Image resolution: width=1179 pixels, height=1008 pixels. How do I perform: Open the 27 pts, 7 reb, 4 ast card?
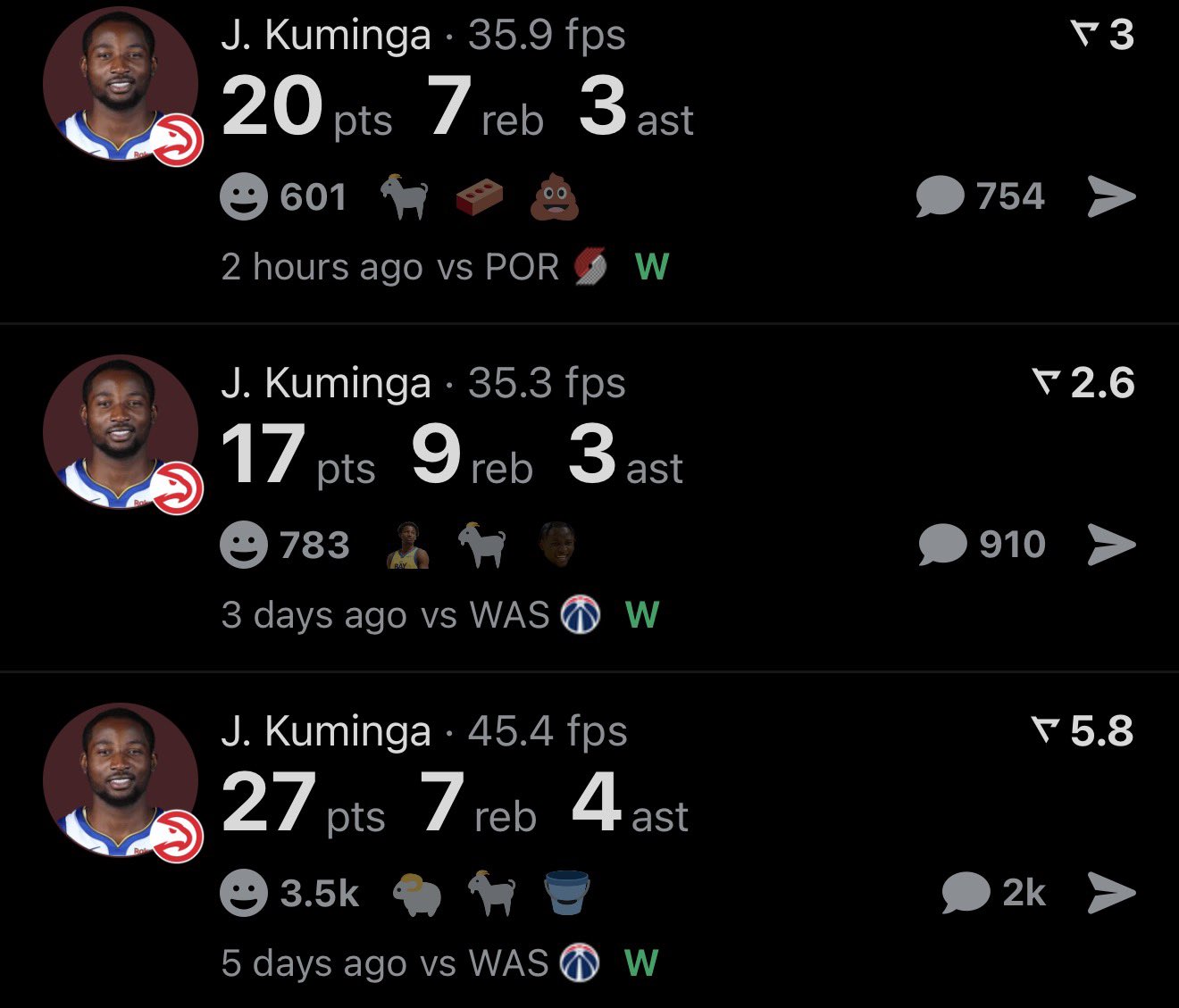(x=456, y=804)
